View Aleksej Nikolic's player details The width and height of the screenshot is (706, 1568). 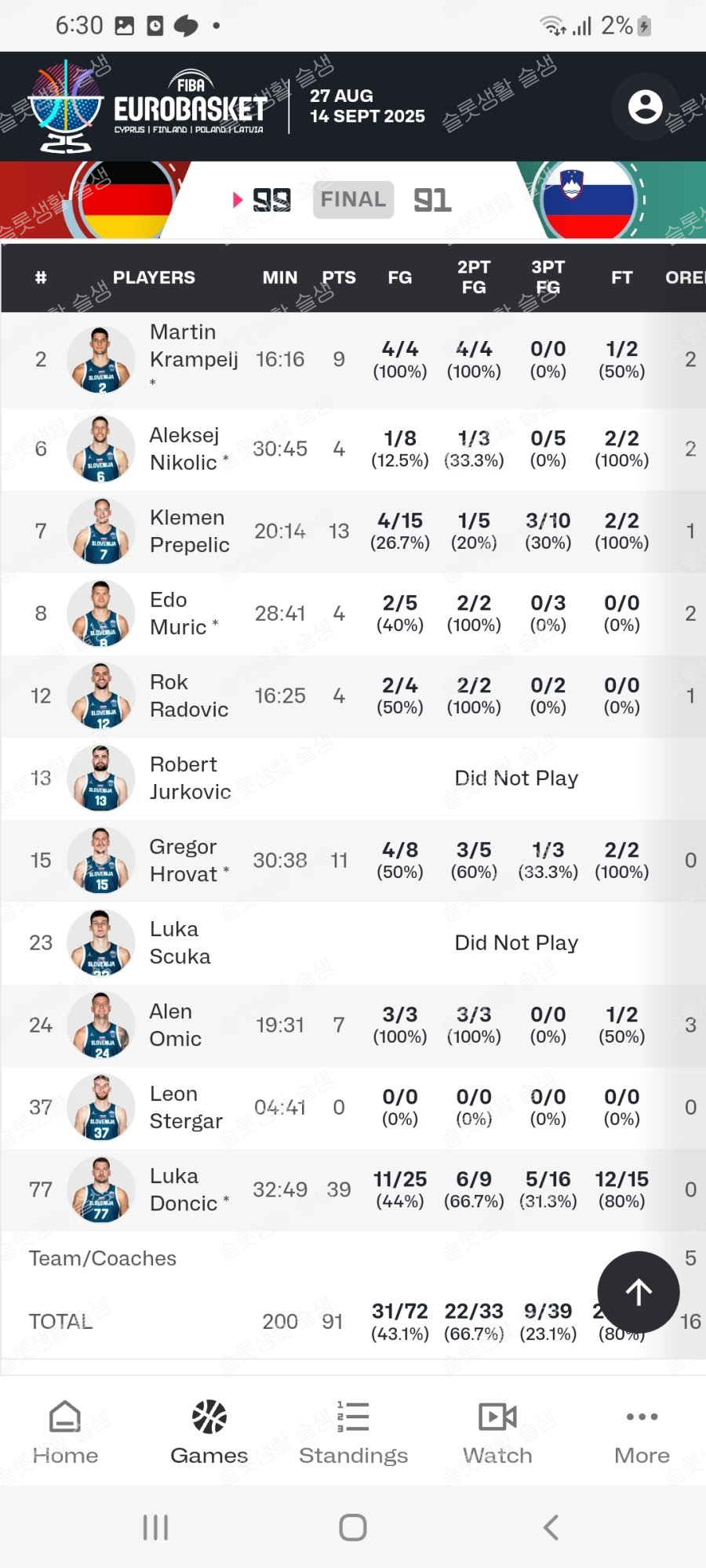[353, 449]
